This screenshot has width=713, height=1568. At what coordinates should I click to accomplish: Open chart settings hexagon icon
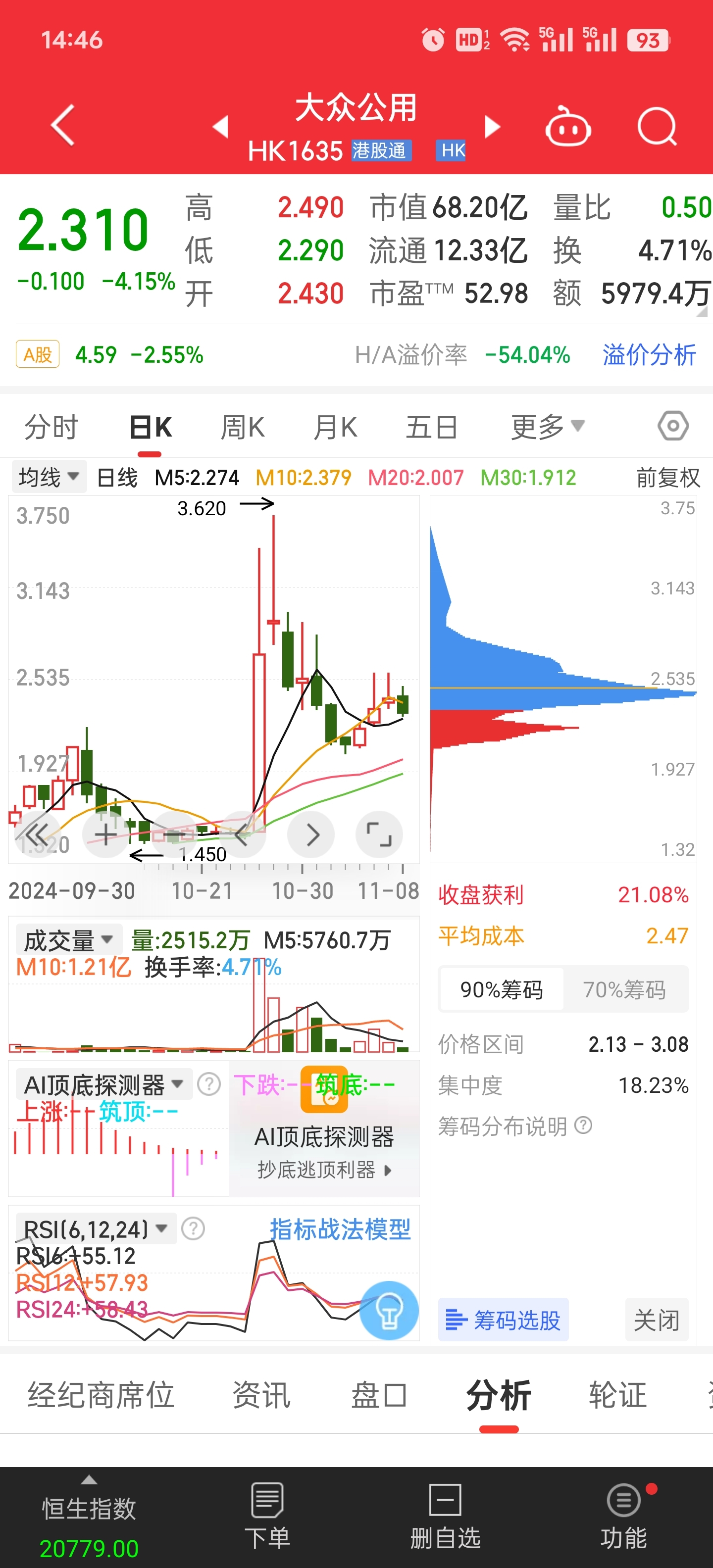coord(673,426)
